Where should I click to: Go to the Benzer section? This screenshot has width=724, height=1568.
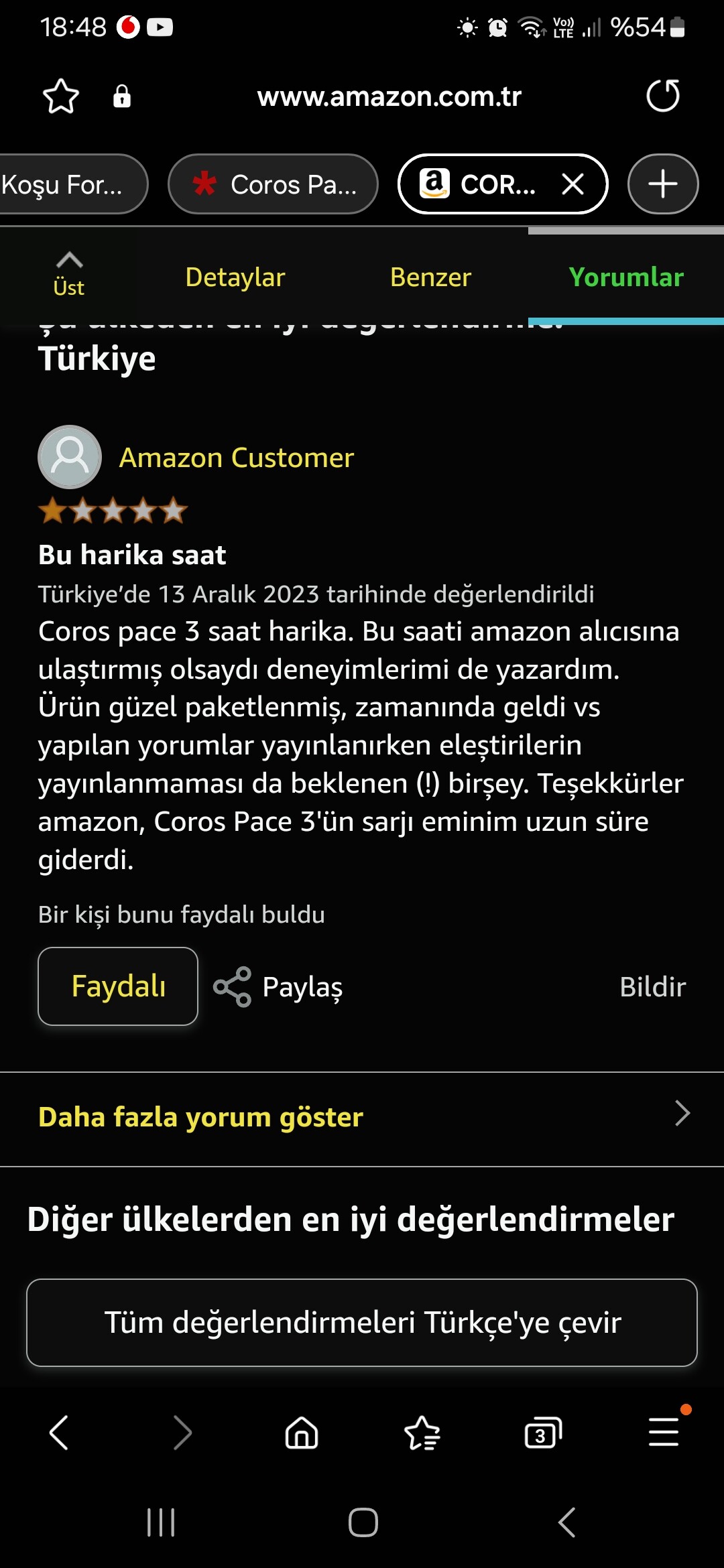tap(430, 277)
